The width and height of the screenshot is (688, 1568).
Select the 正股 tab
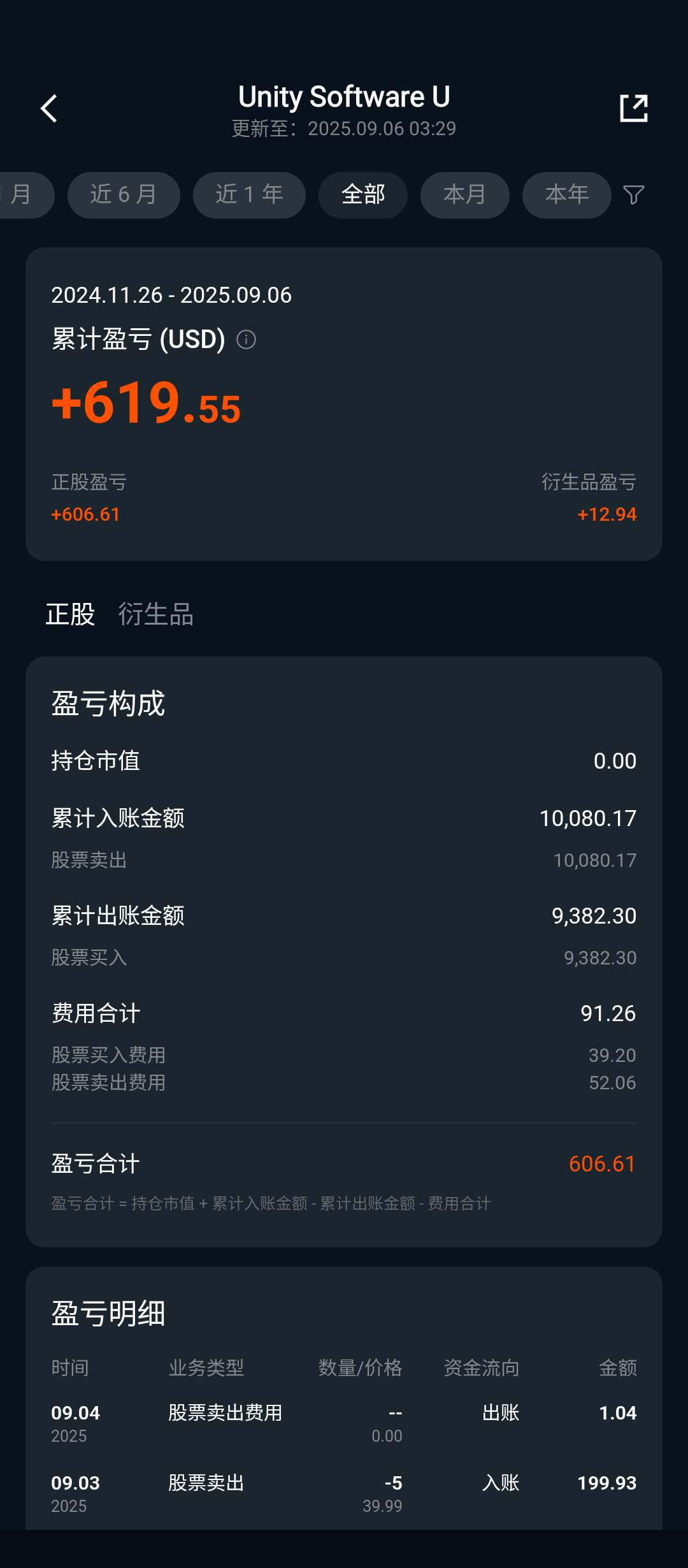point(70,614)
